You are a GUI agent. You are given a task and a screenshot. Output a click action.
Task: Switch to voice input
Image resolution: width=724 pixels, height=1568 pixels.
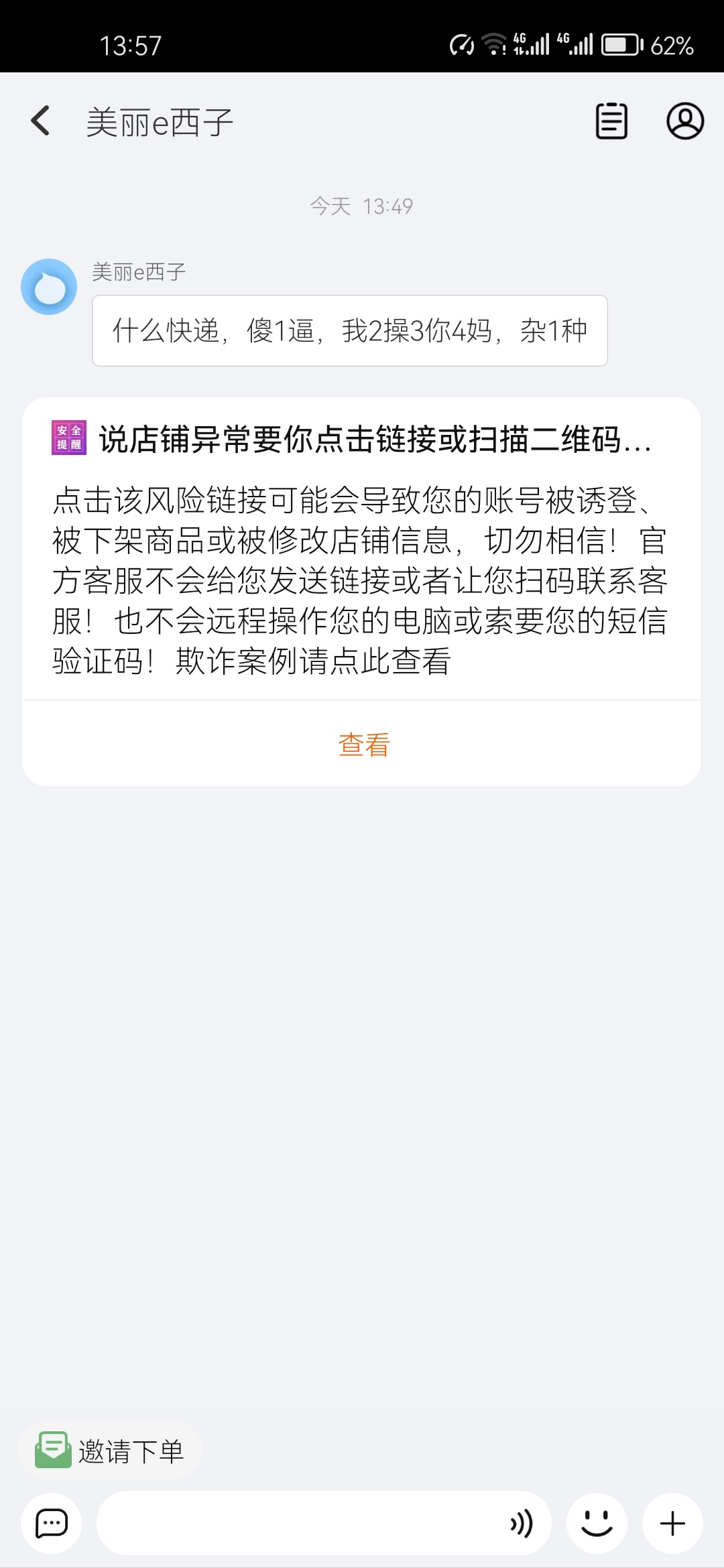coord(521,1523)
